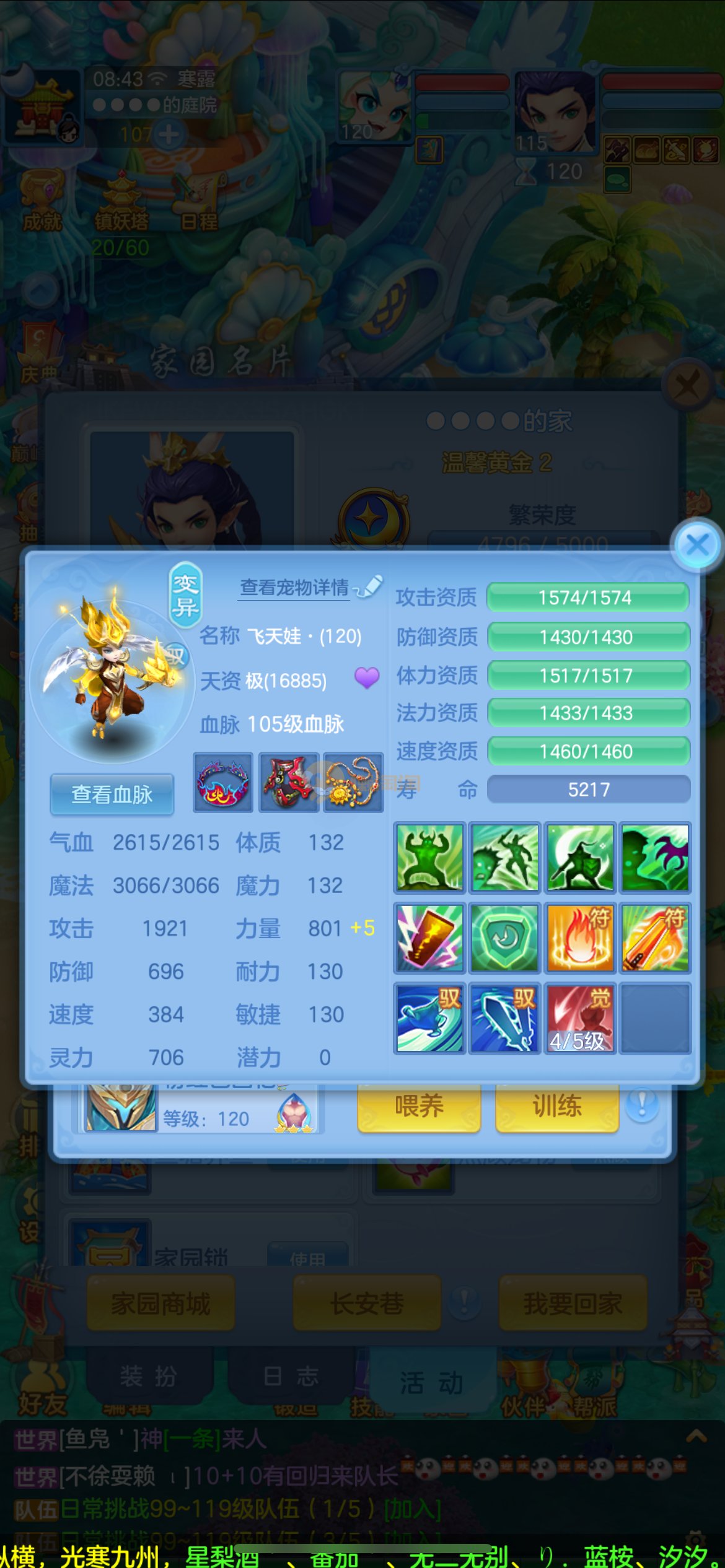View the blue sword 驭 skill
Viewport: 725px width, 1568px height.
click(x=504, y=1017)
